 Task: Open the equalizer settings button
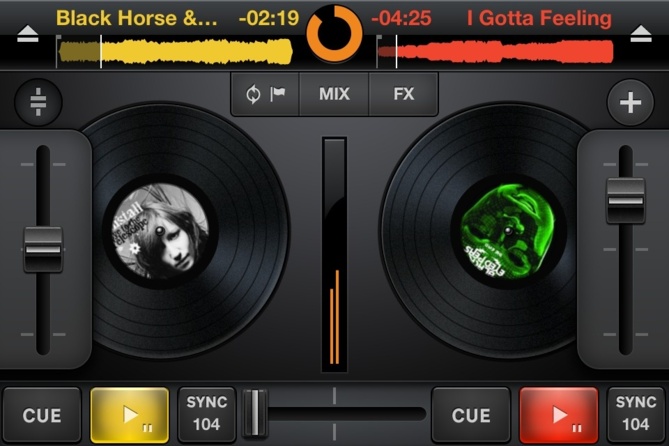pyautogui.click(x=38, y=102)
